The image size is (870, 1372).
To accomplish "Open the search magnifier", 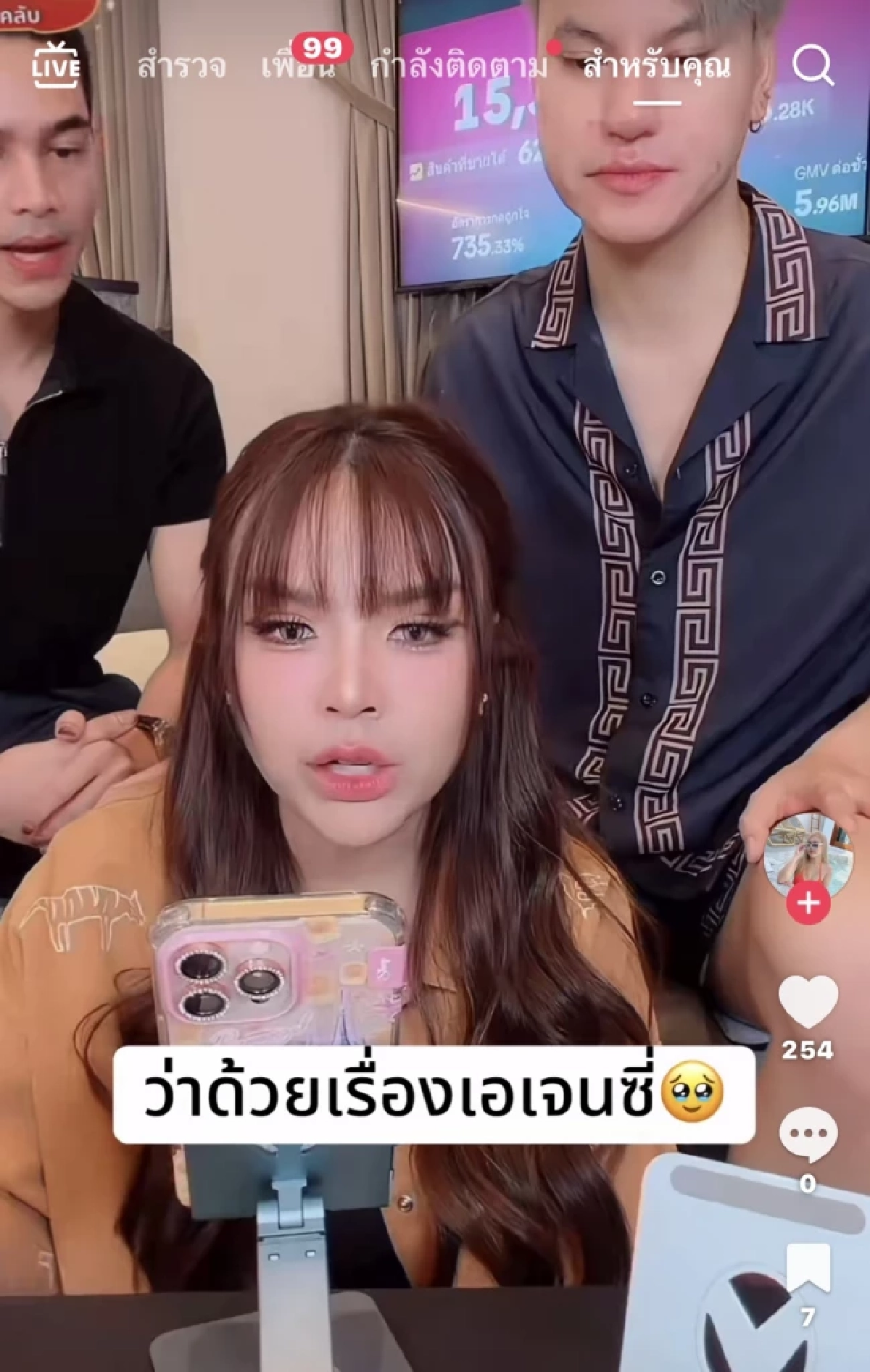I will (812, 67).
